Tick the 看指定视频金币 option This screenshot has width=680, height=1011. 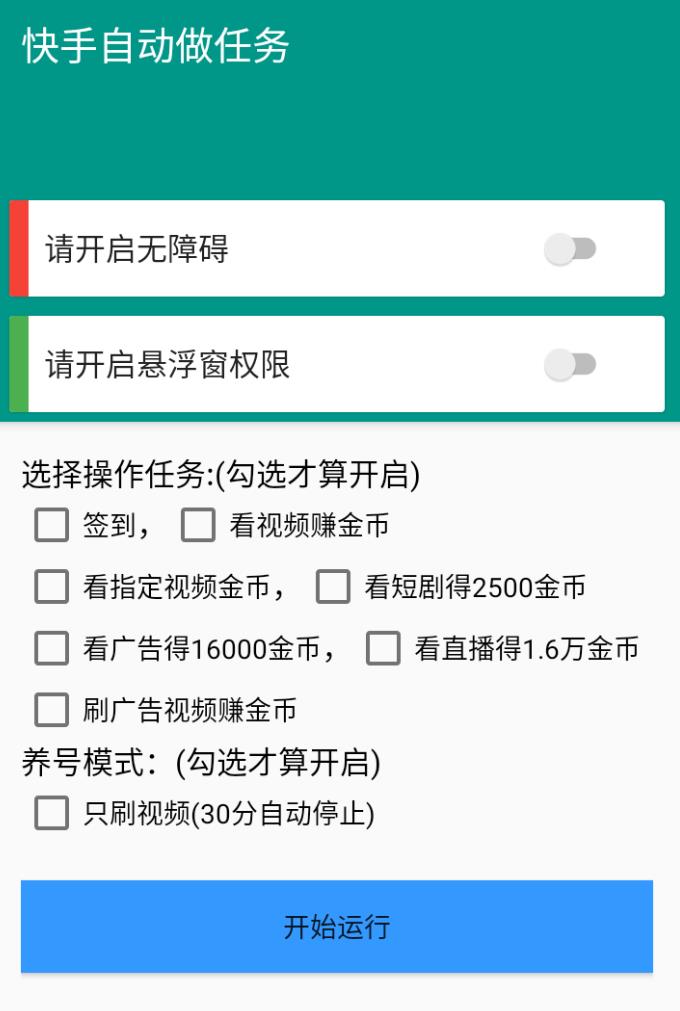pyautogui.click(x=52, y=587)
